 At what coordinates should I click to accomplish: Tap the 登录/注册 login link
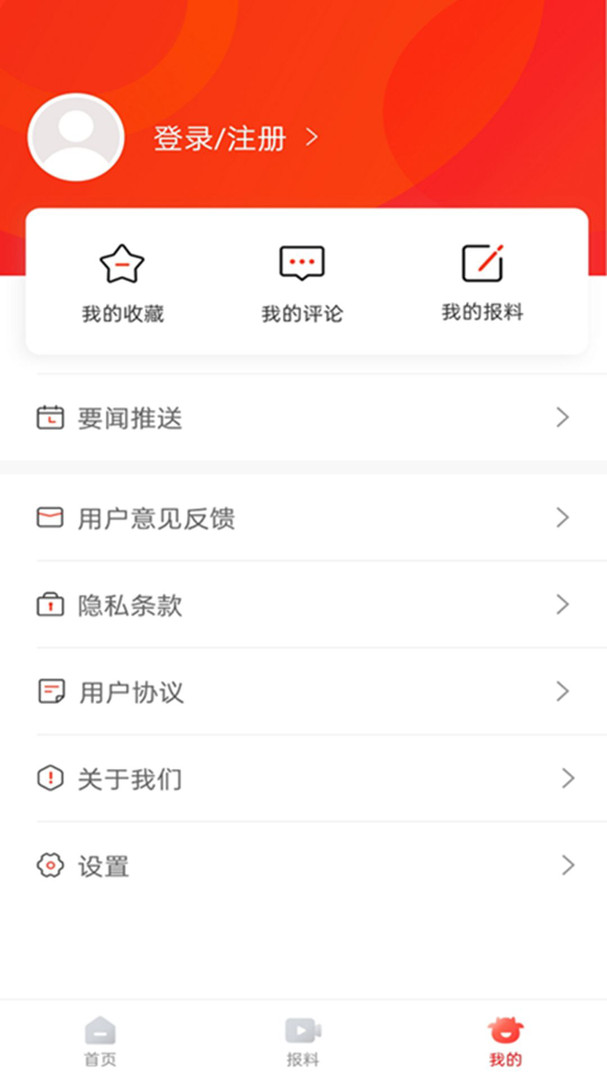pyautogui.click(x=234, y=138)
